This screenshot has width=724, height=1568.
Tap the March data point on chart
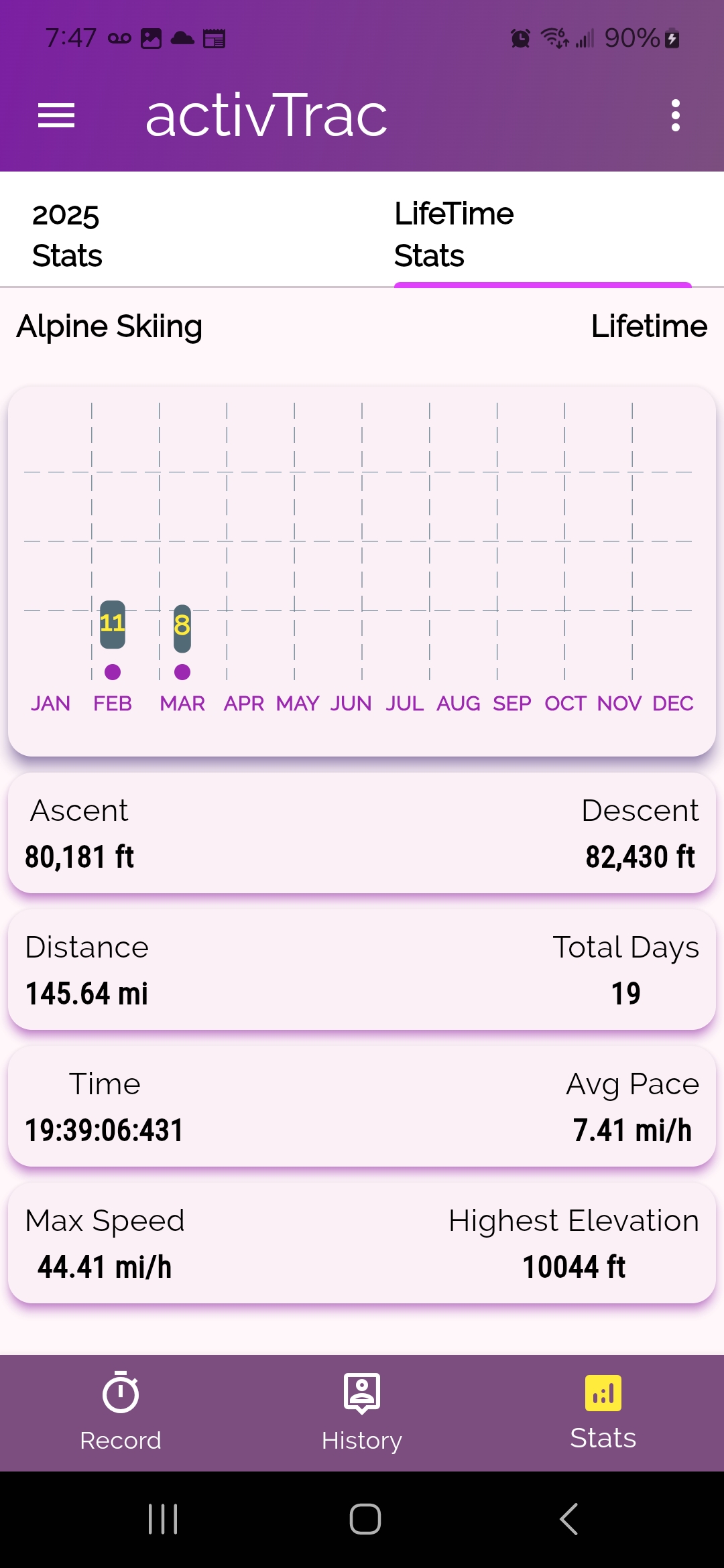point(182,671)
